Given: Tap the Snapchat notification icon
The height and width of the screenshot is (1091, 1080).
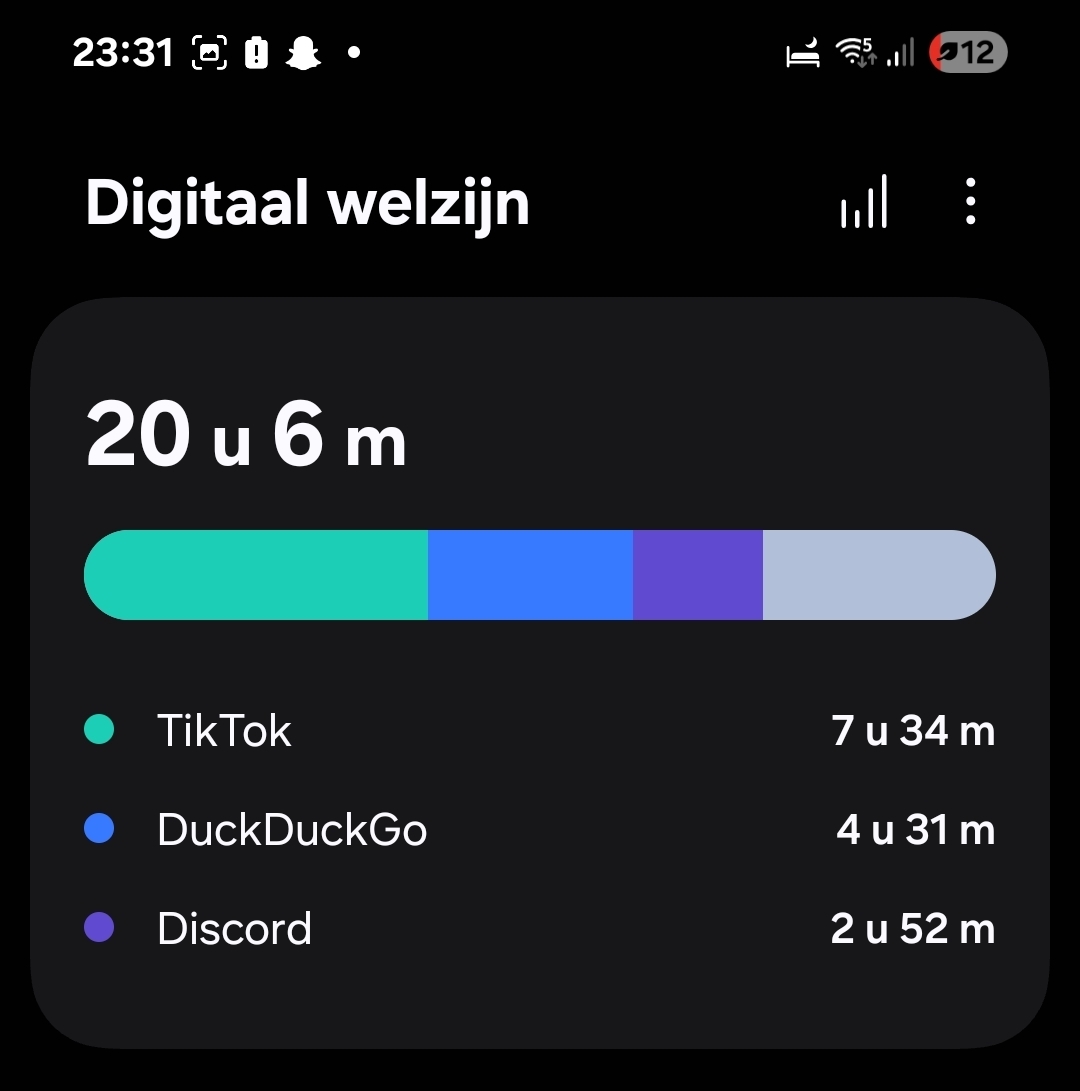Looking at the screenshot, I should coord(303,52).
